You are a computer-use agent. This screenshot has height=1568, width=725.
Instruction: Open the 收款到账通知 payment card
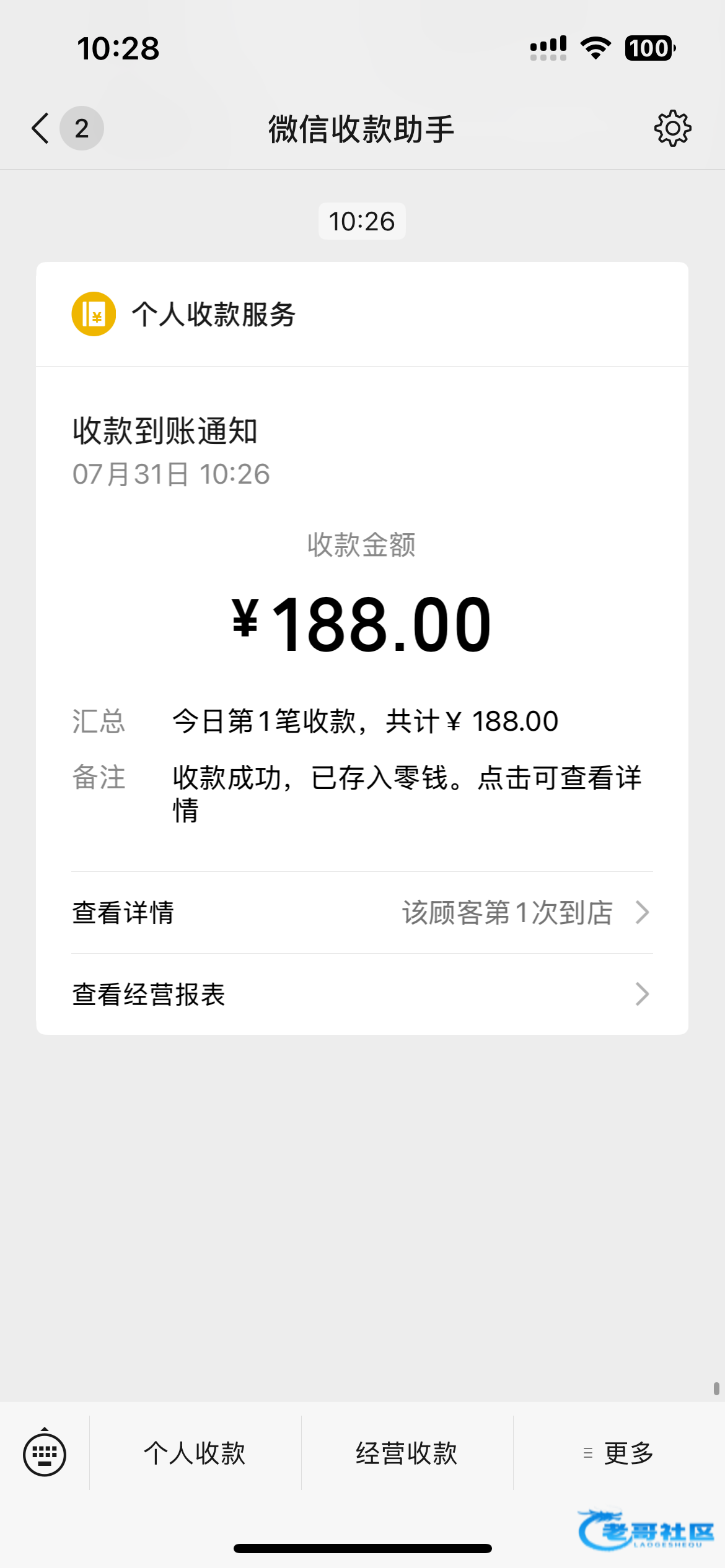[362, 648]
